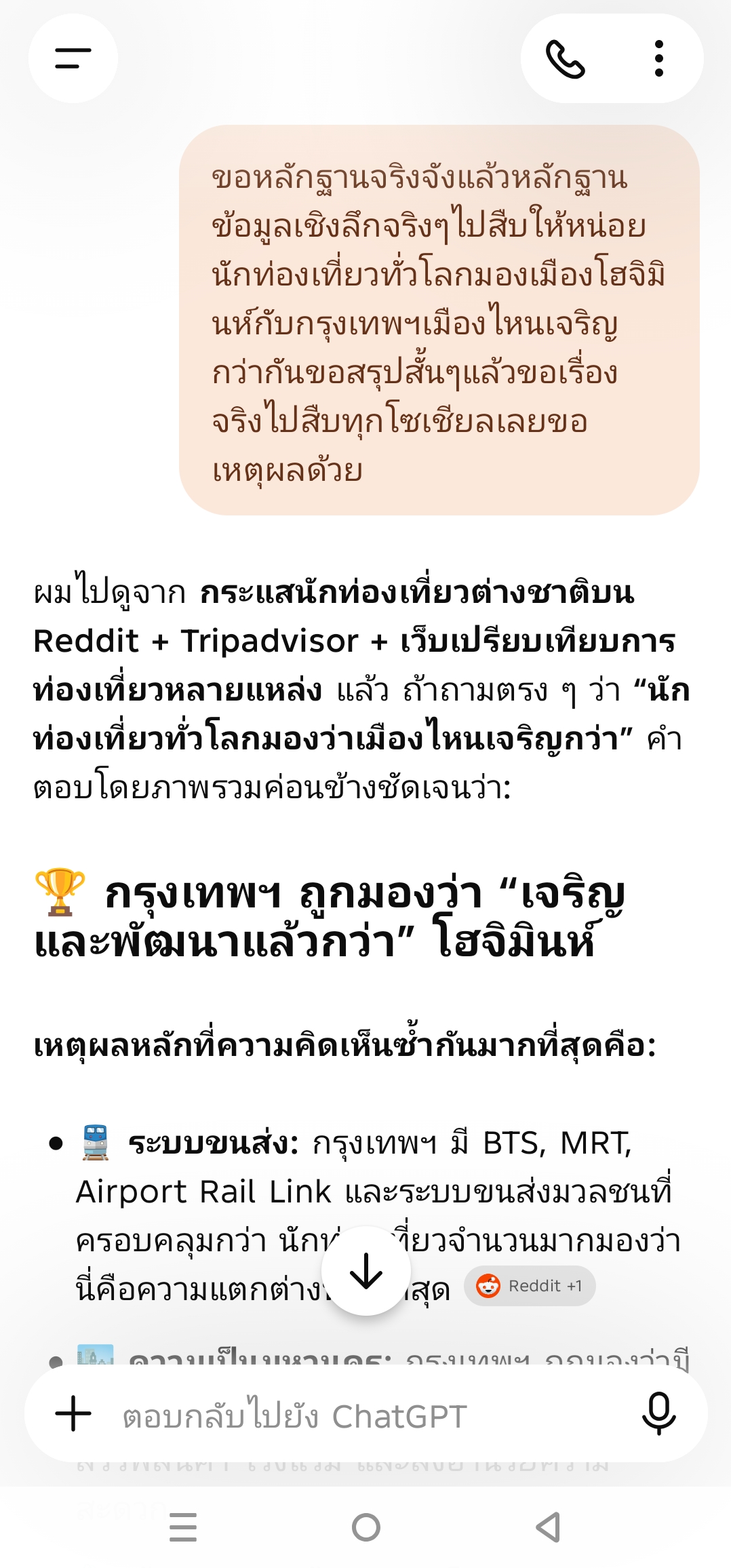Jump to bottom with down arrow button
This screenshot has height=1568, width=731.
tap(366, 1271)
